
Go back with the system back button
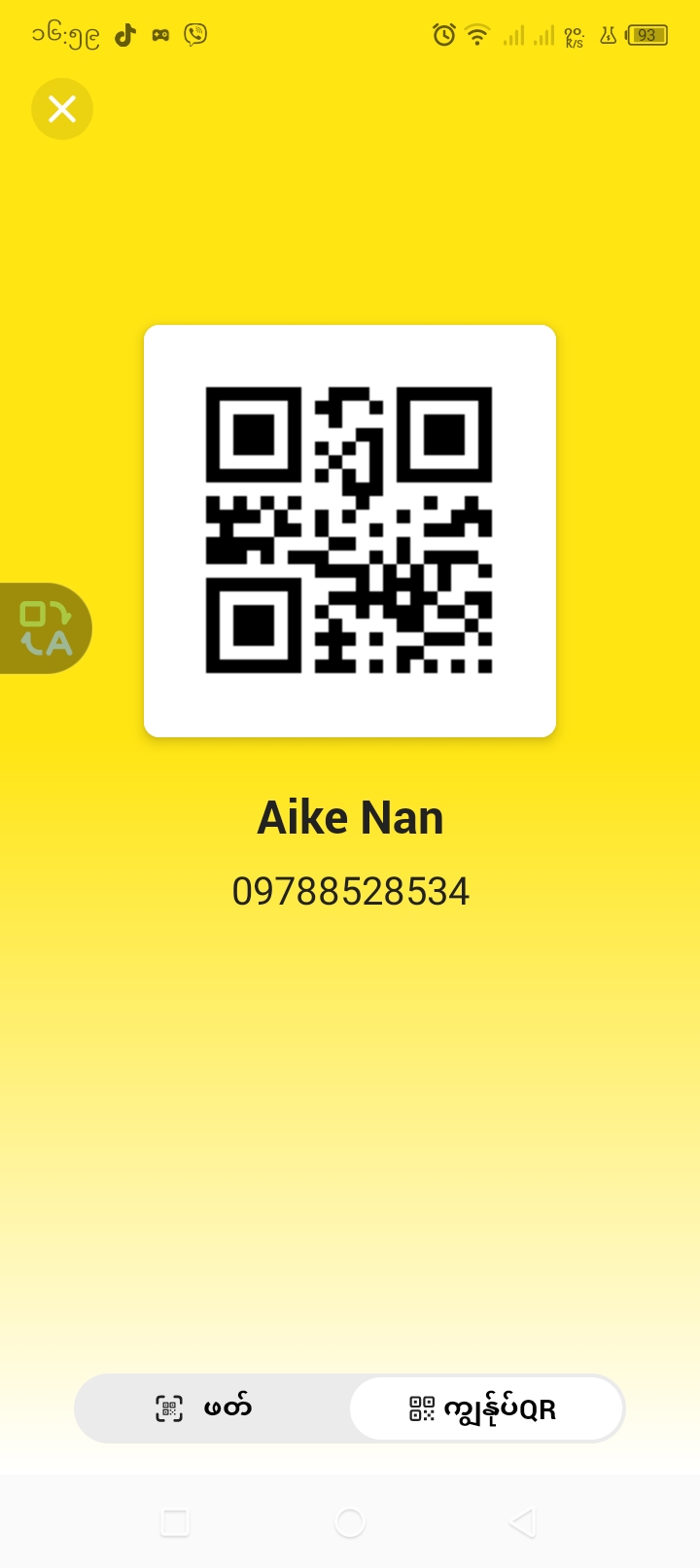coord(523,1522)
